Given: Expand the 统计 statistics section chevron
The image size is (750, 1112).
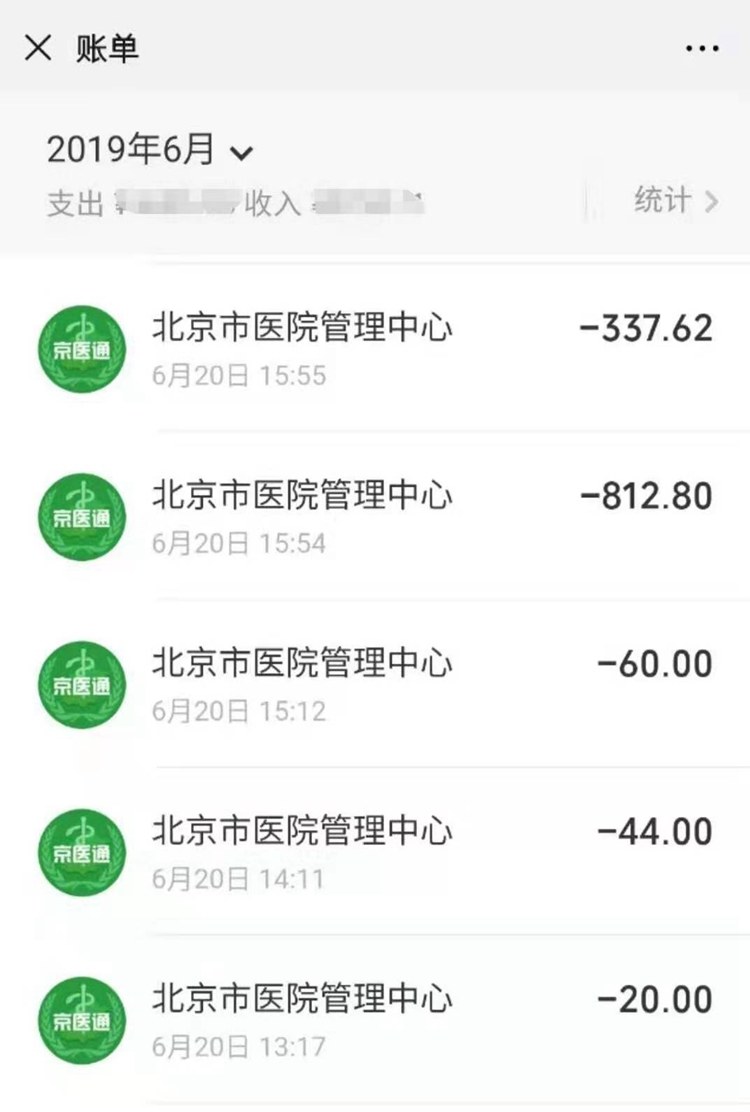Looking at the screenshot, I should point(710,200).
